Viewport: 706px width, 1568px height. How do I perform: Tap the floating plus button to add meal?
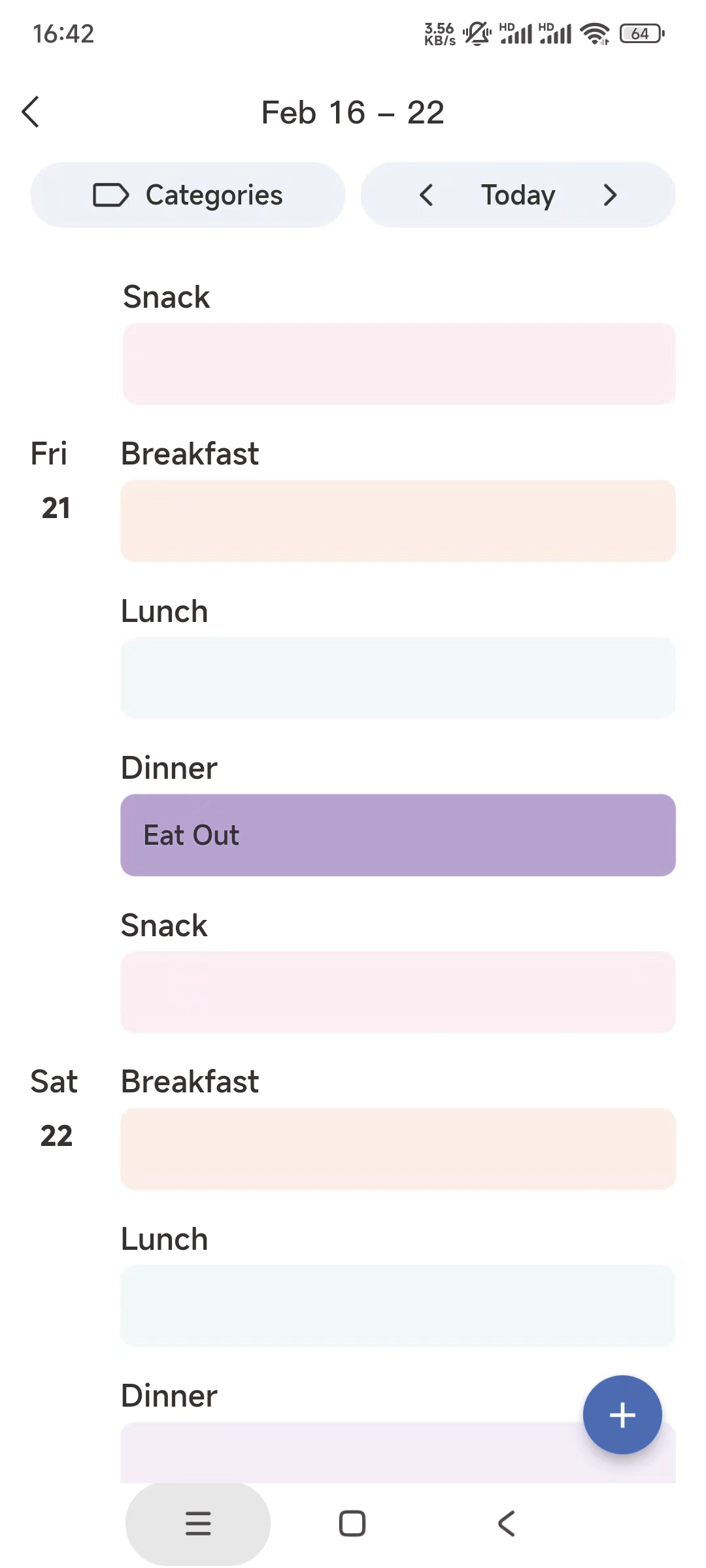622,1414
